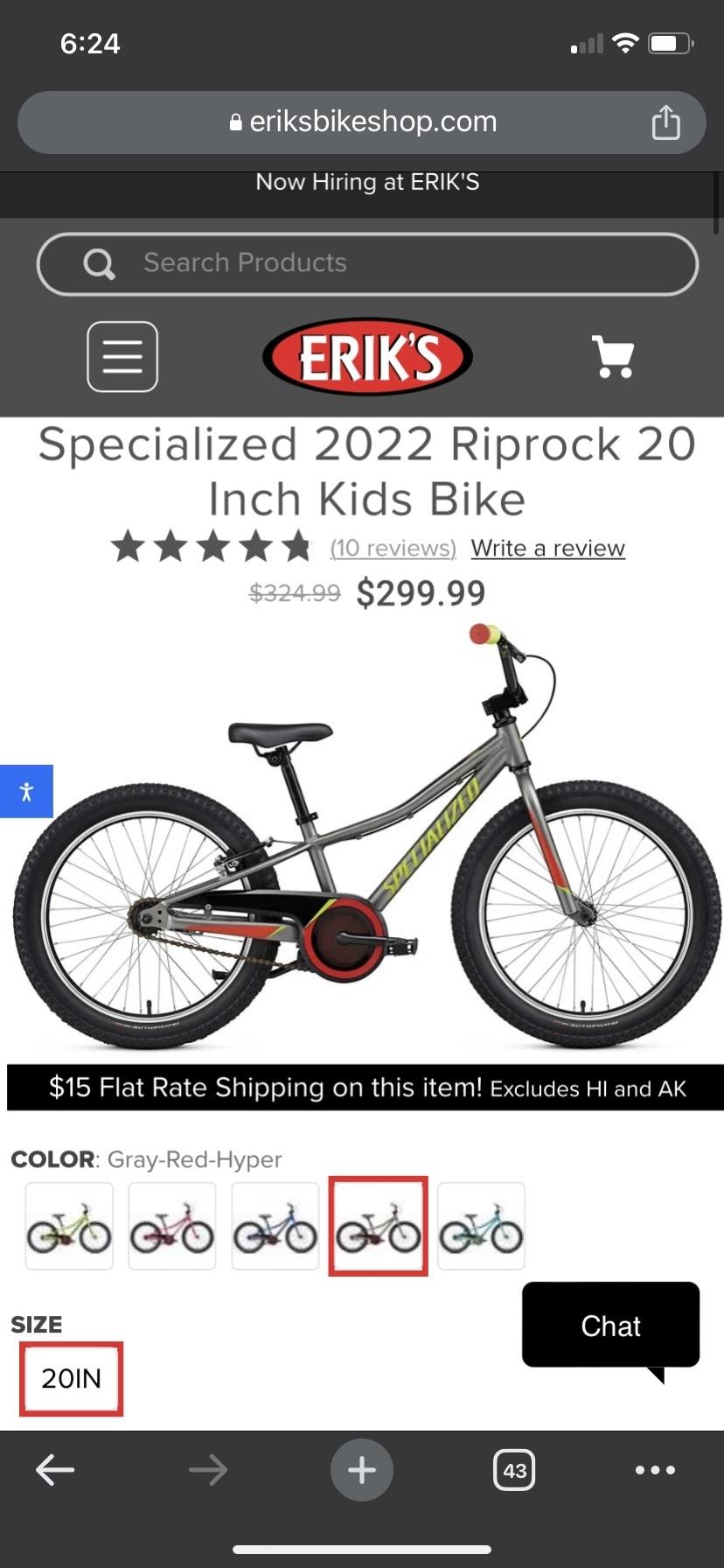The height and width of the screenshot is (1568, 724).
Task: Open a new browser tab
Action: click(362, 1471)
